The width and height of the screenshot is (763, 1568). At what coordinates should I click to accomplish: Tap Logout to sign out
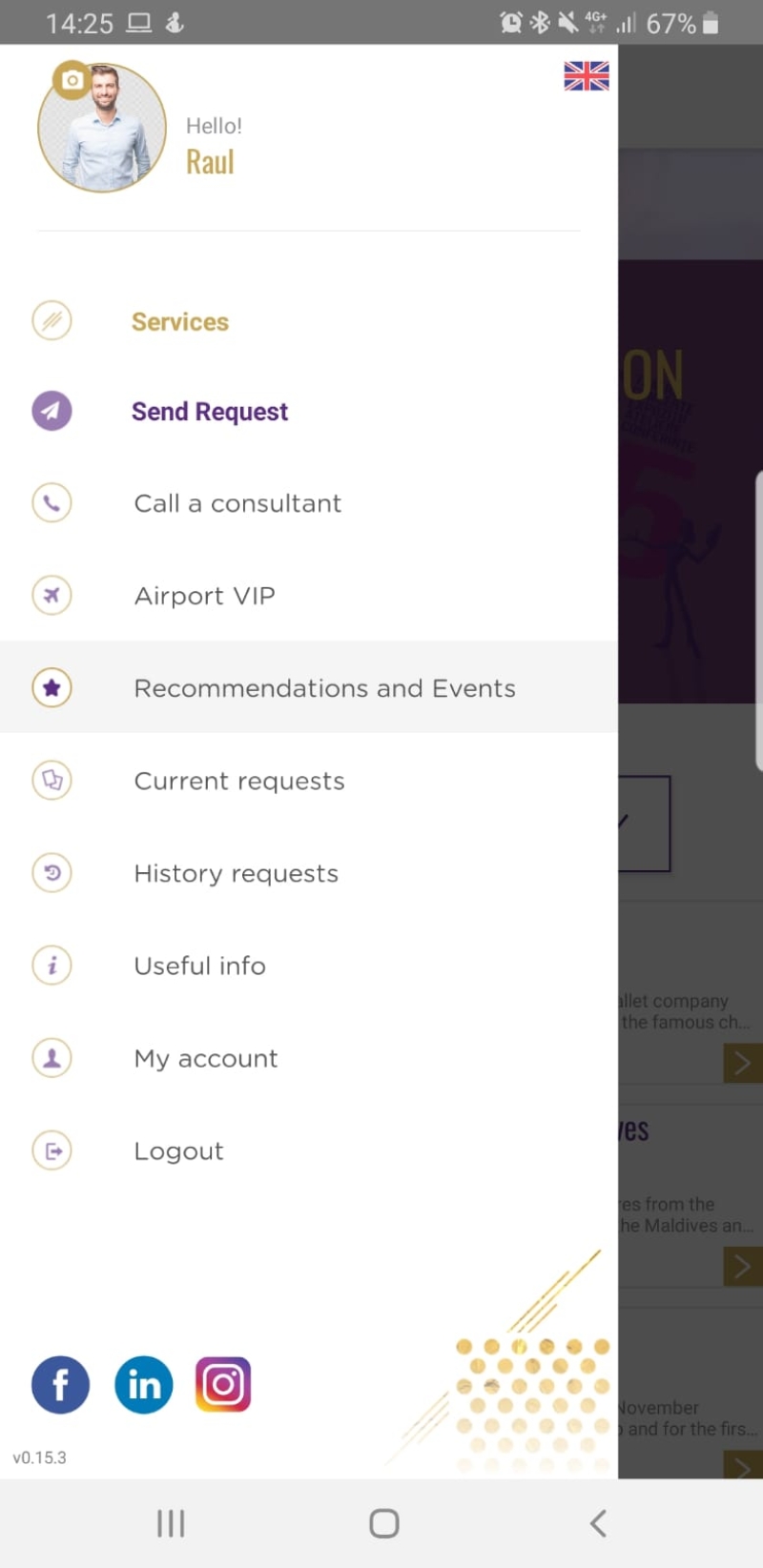(x=178, y=1151)
